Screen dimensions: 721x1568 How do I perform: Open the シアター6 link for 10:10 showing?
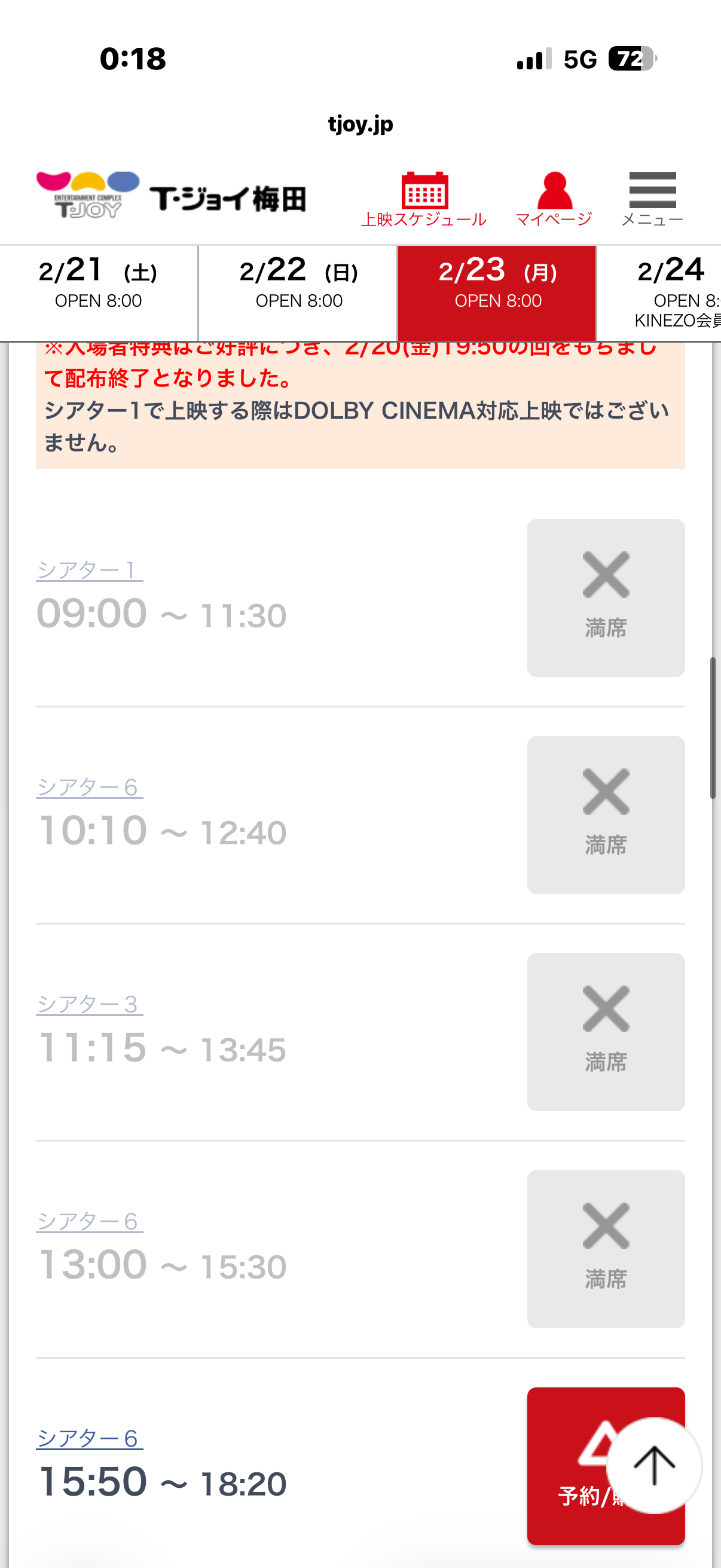[x=90, y=787]
